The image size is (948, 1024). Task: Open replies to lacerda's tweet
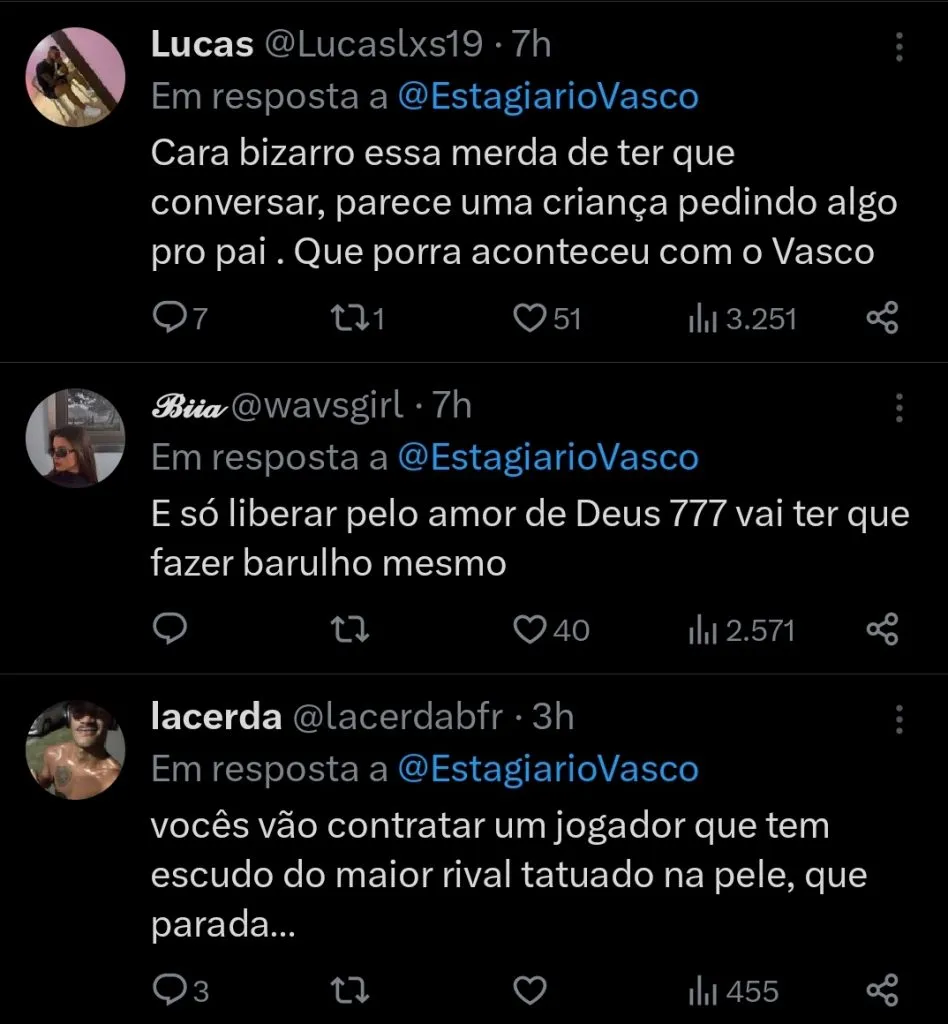point(170,989)
